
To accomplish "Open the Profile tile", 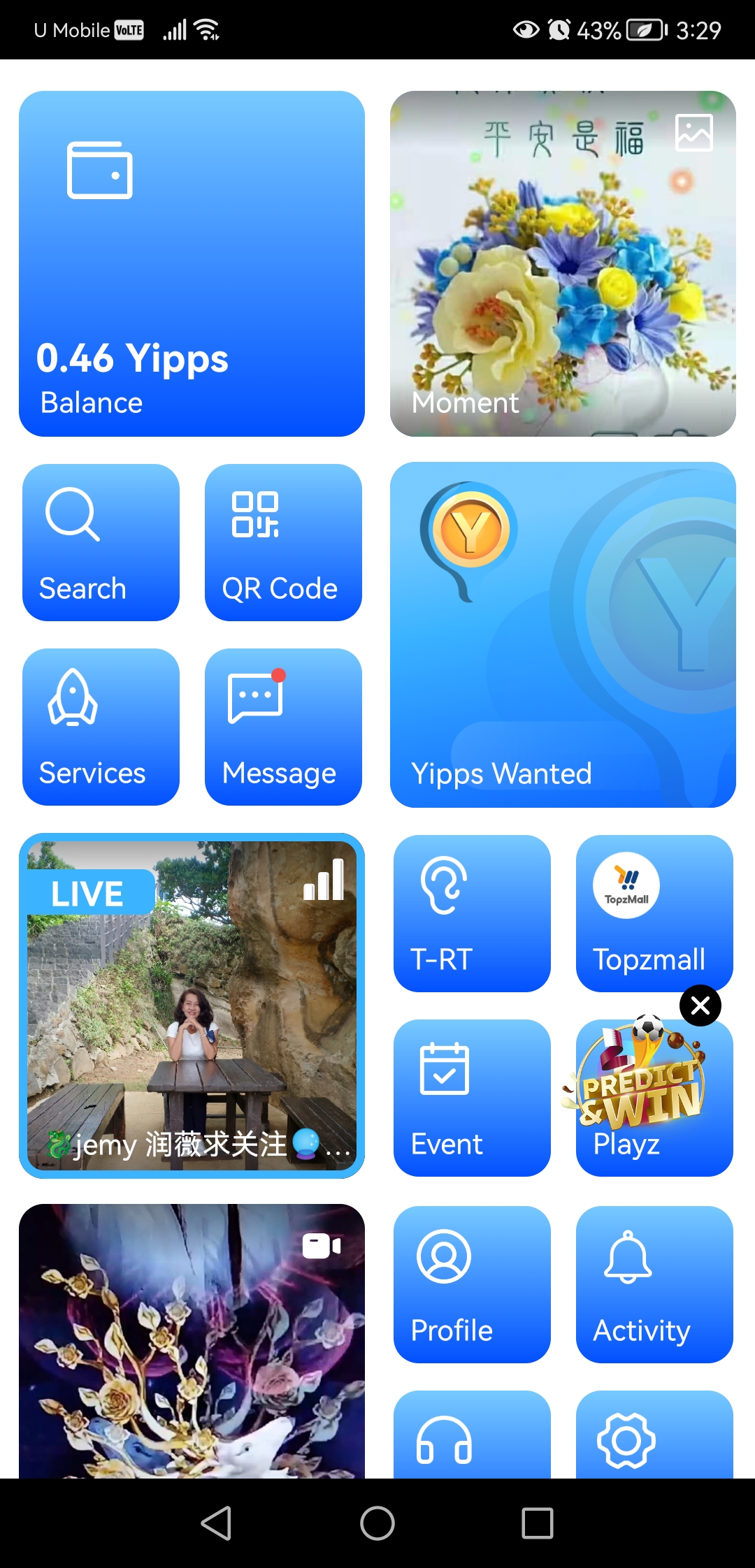I will 472,1284.
